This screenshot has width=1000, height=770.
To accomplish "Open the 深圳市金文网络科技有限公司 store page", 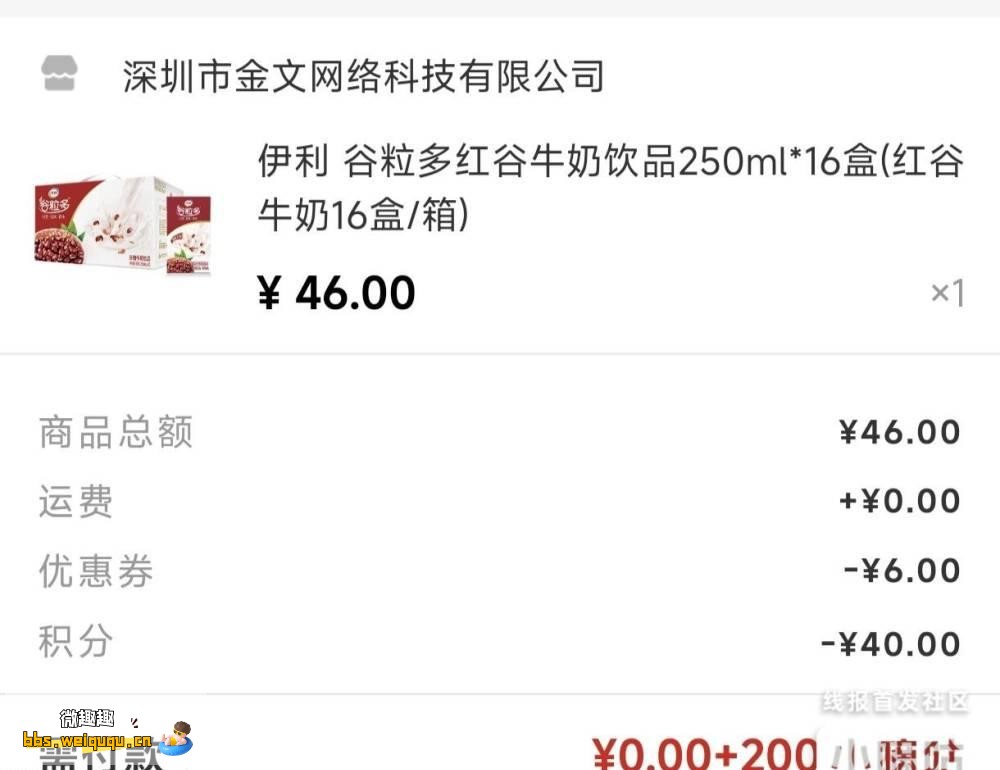I will coord(363,76).
